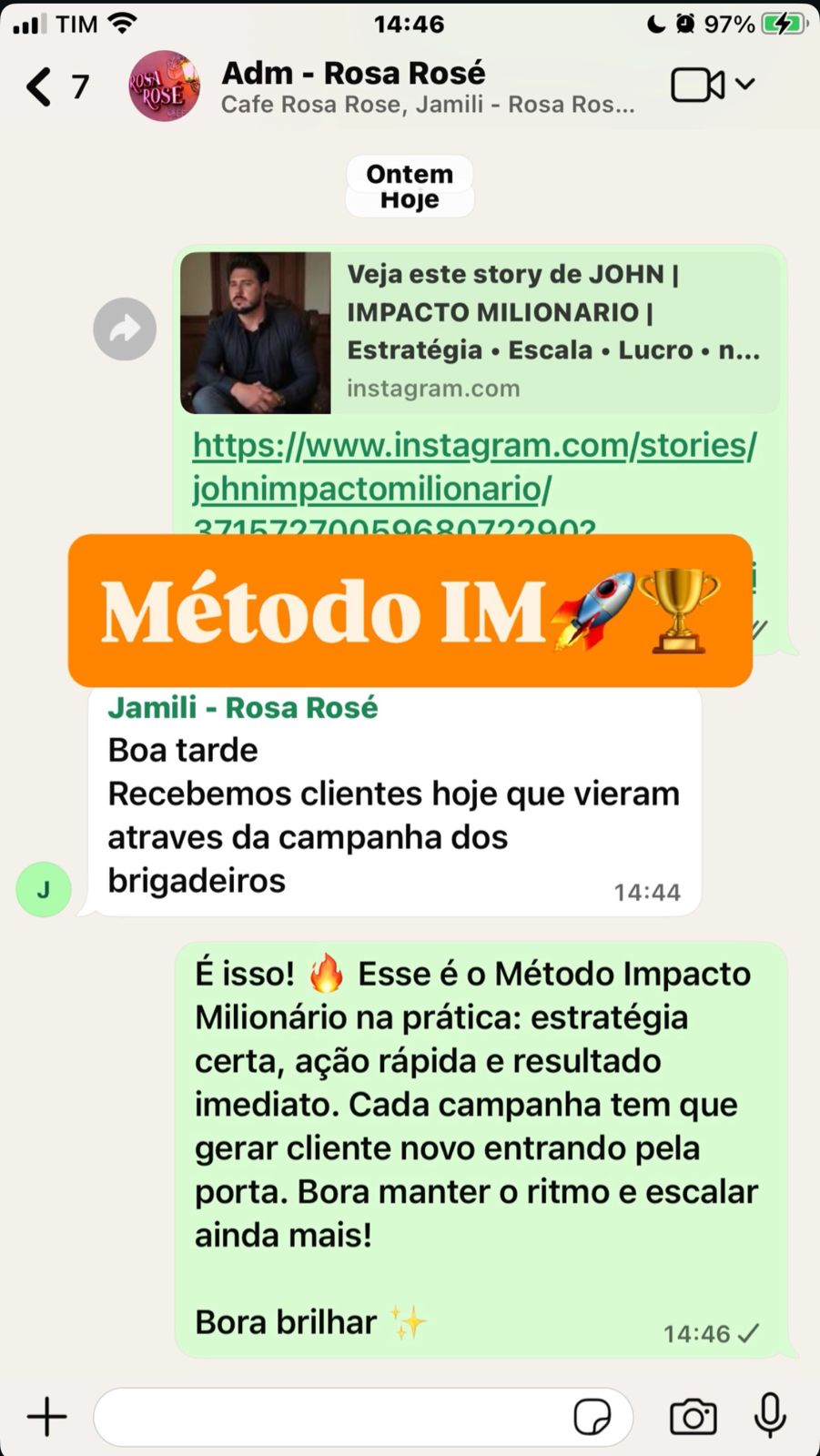This screenshot has width=820, height=1456.
Task: Open the Rosa Rosé group profile picture
Action: click(x=164, y=85)
